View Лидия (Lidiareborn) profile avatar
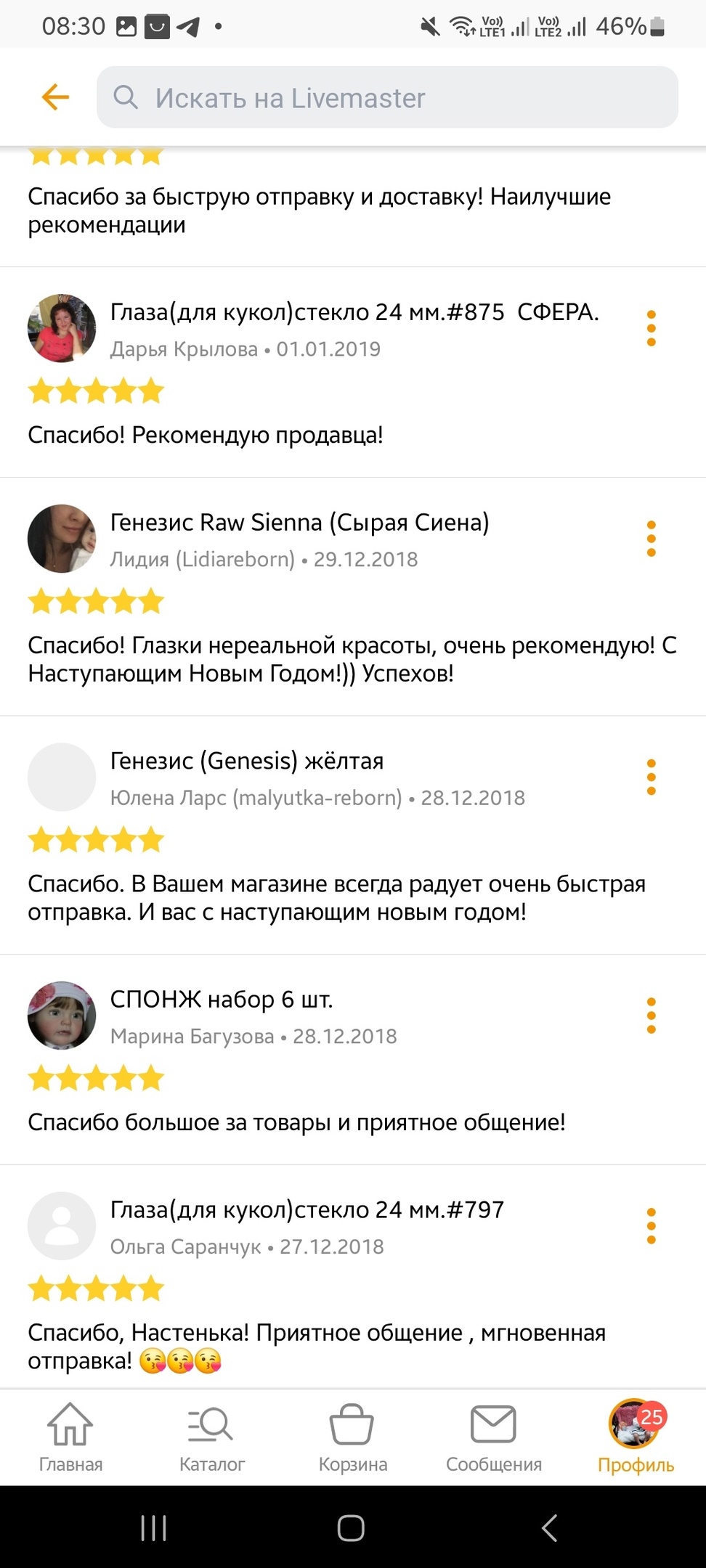This screenshot has width=706, height=1568. [62, 539]
